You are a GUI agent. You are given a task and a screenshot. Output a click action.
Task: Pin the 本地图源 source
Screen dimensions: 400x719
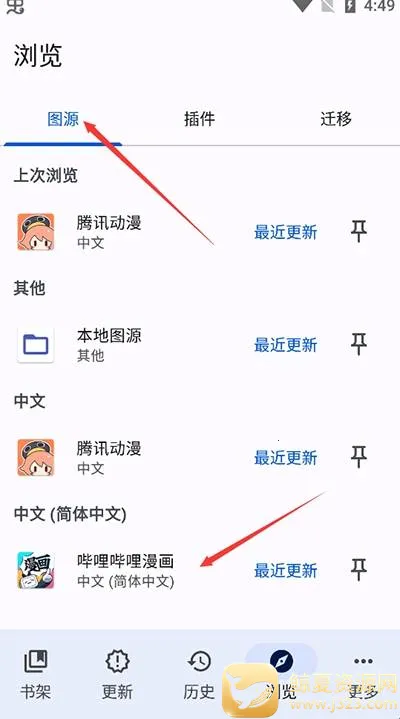coord(359,345)
